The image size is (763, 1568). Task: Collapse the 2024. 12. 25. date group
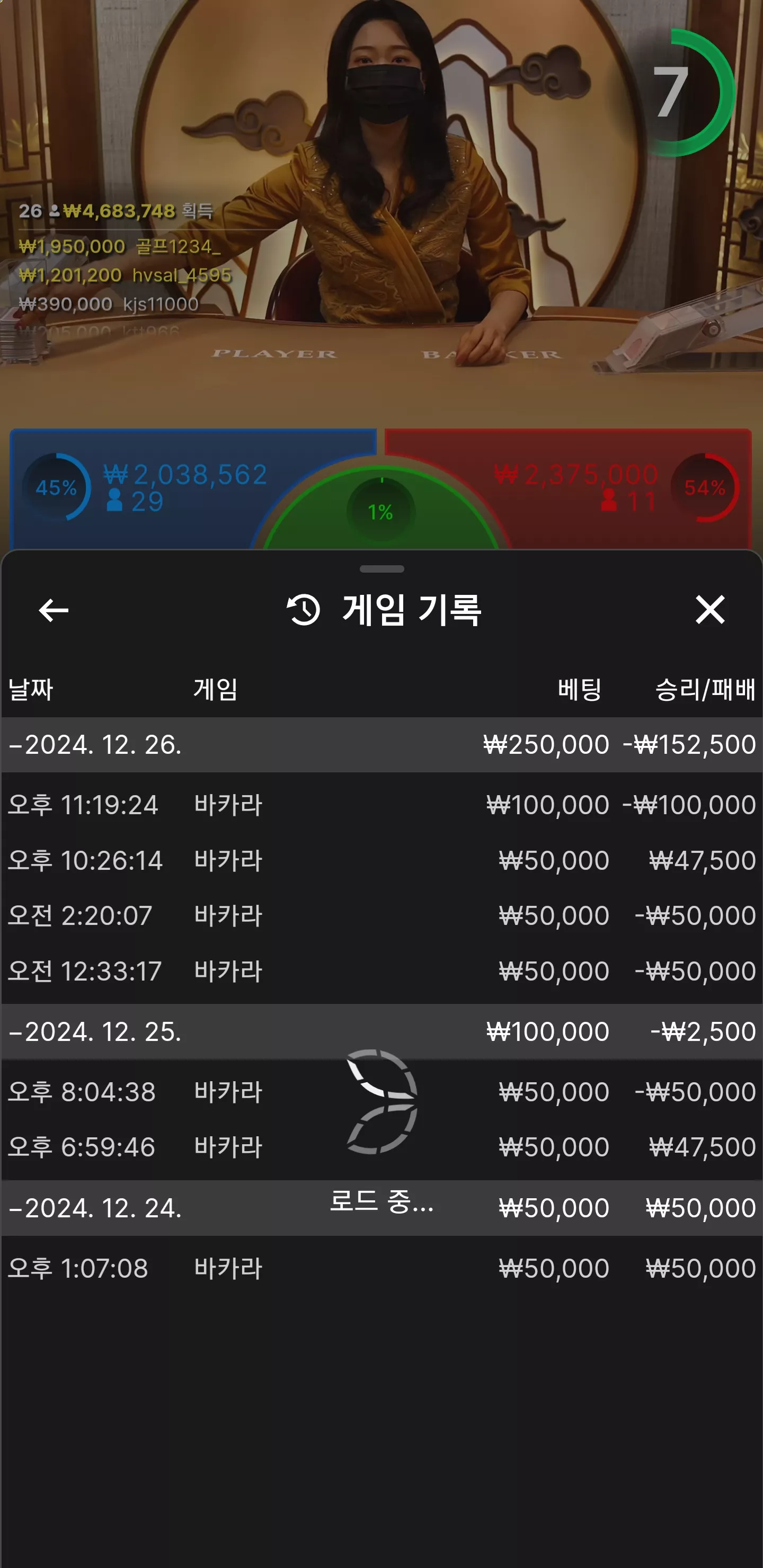tap(382, 1032)
